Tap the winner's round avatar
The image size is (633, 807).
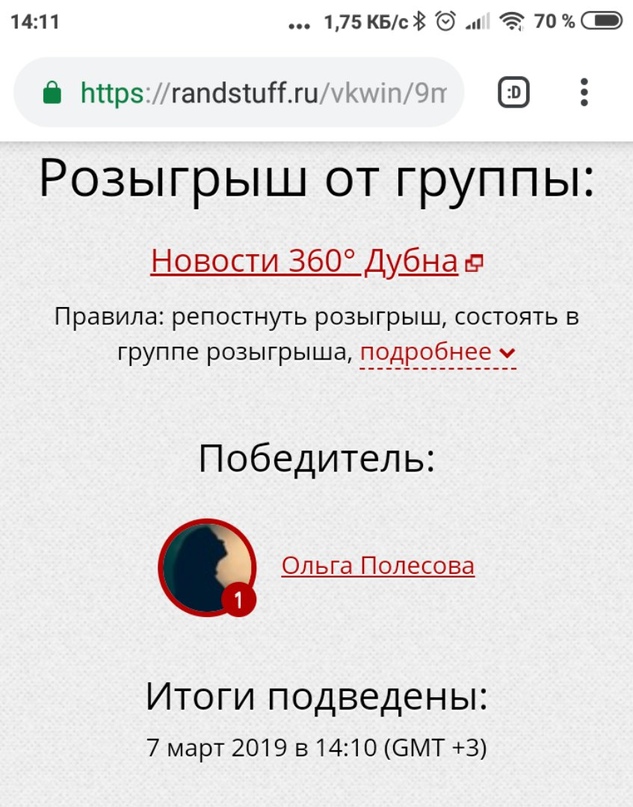[207, 566]
